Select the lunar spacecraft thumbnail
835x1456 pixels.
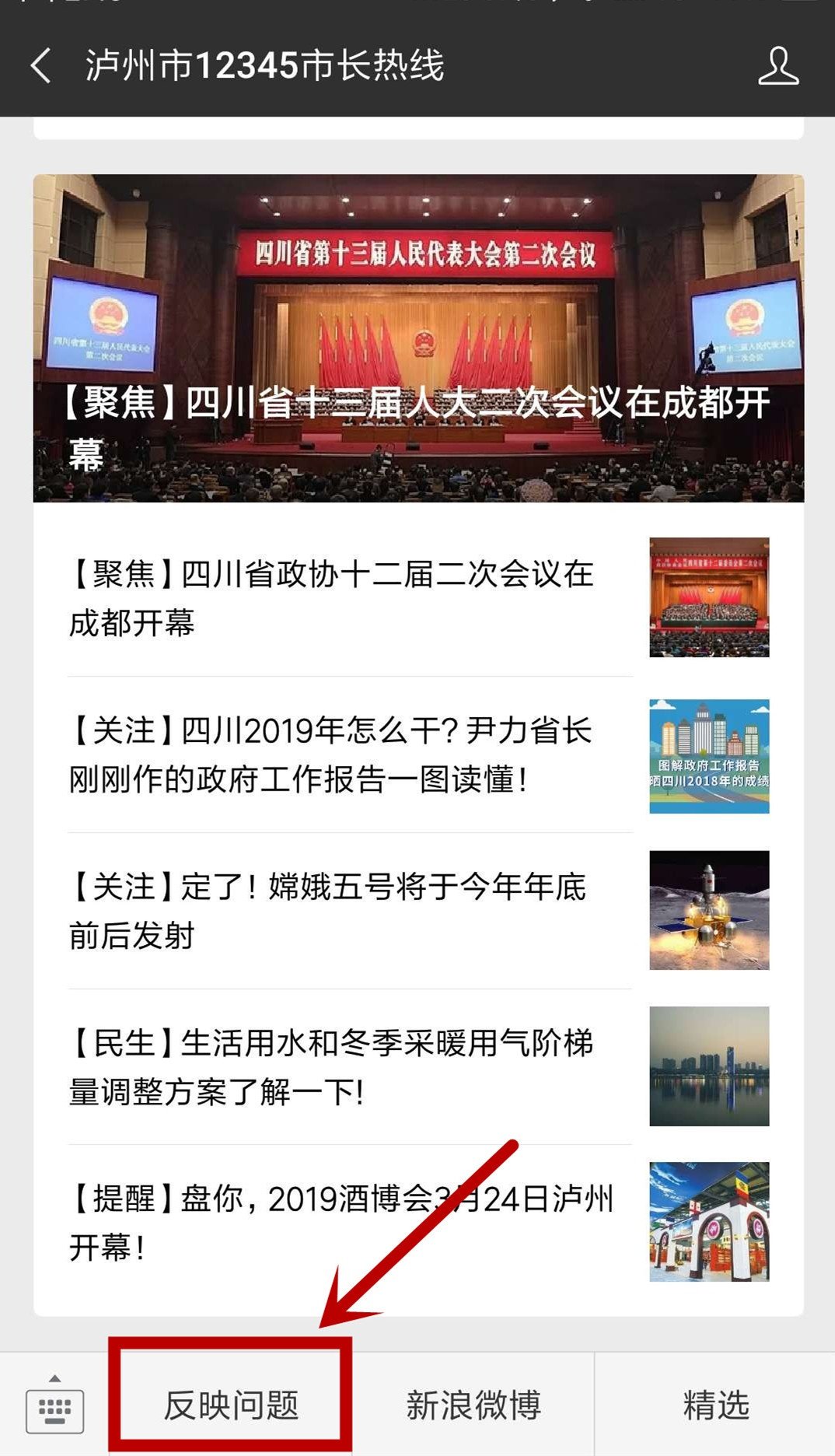click(707, 906)
